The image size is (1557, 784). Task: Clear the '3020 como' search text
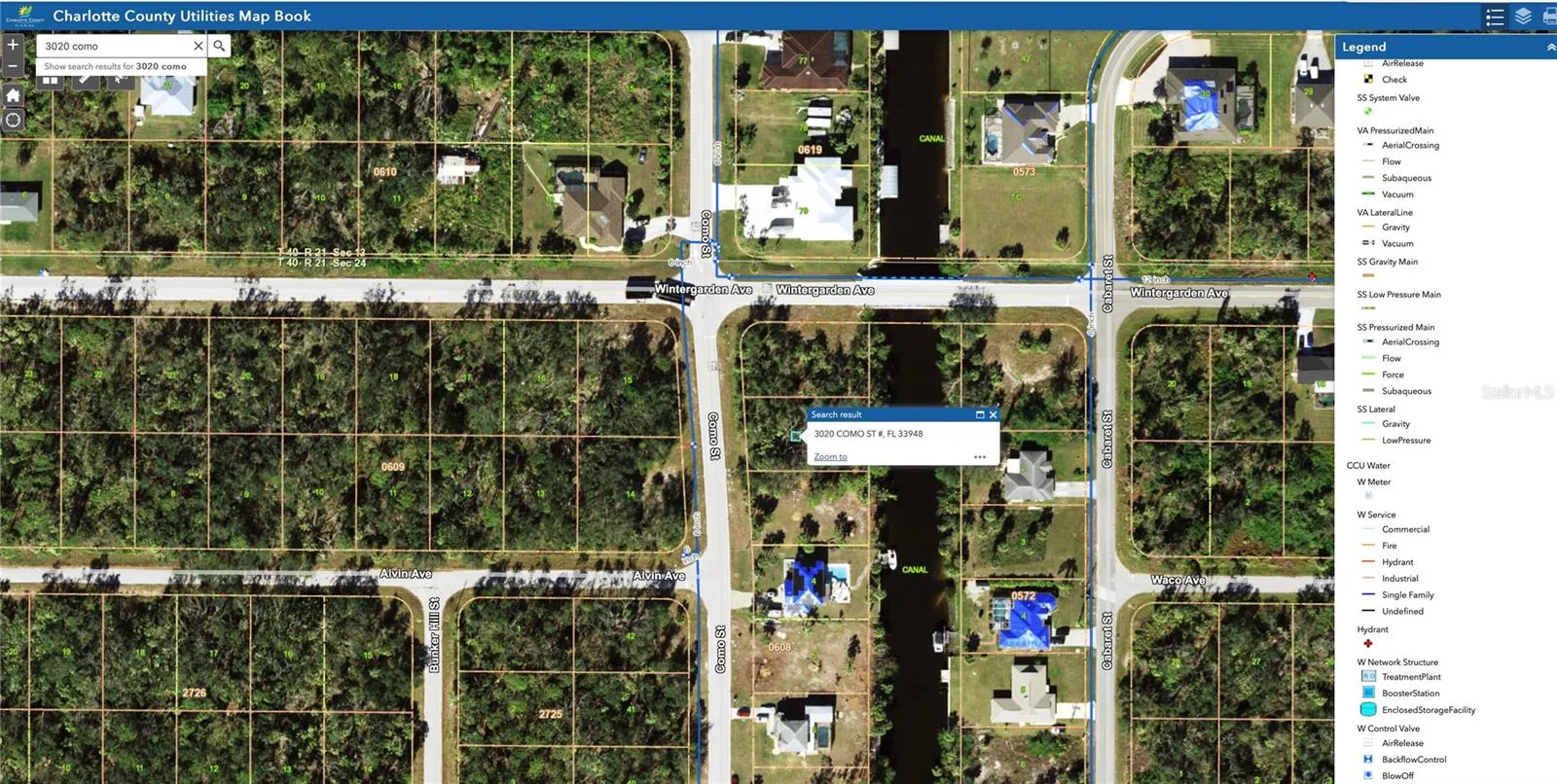[x=199, y=46]
